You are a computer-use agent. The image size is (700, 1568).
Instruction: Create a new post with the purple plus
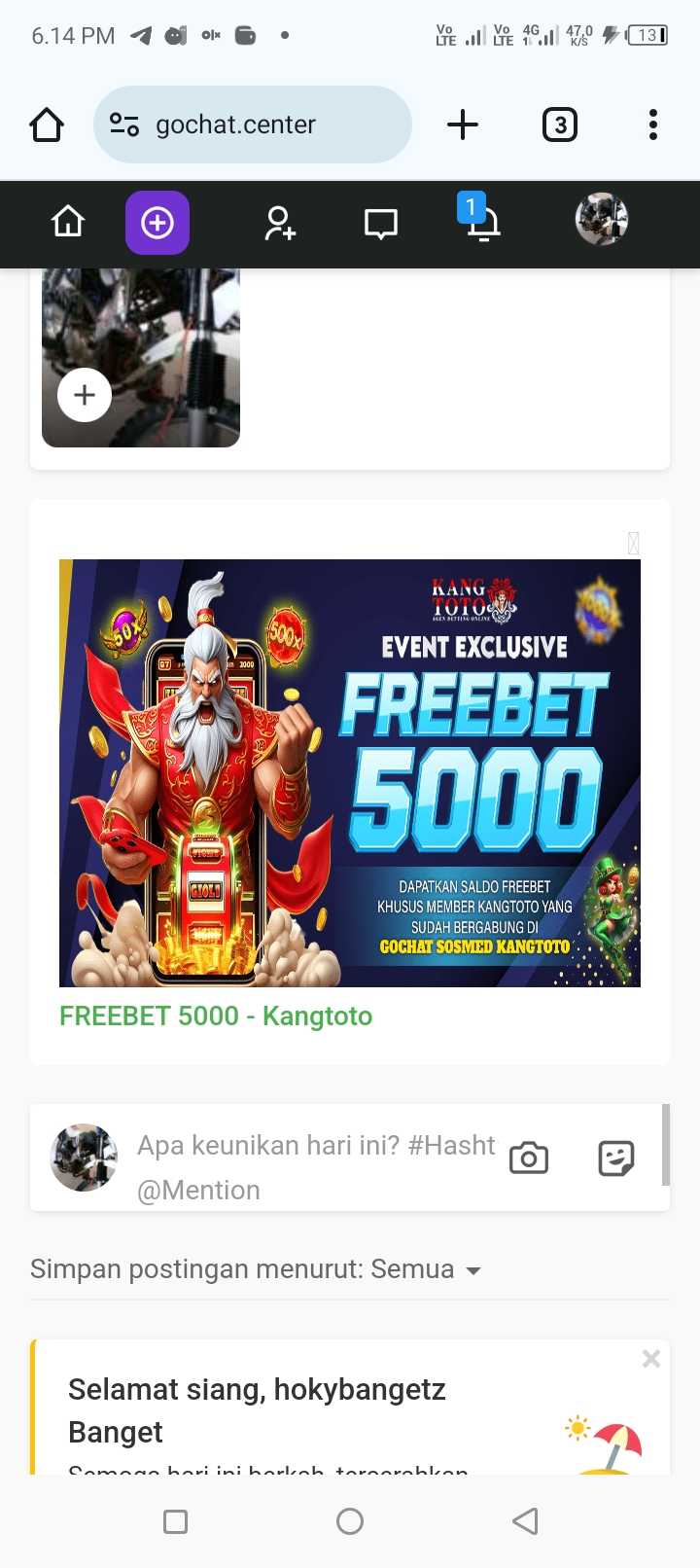(157, 223)
